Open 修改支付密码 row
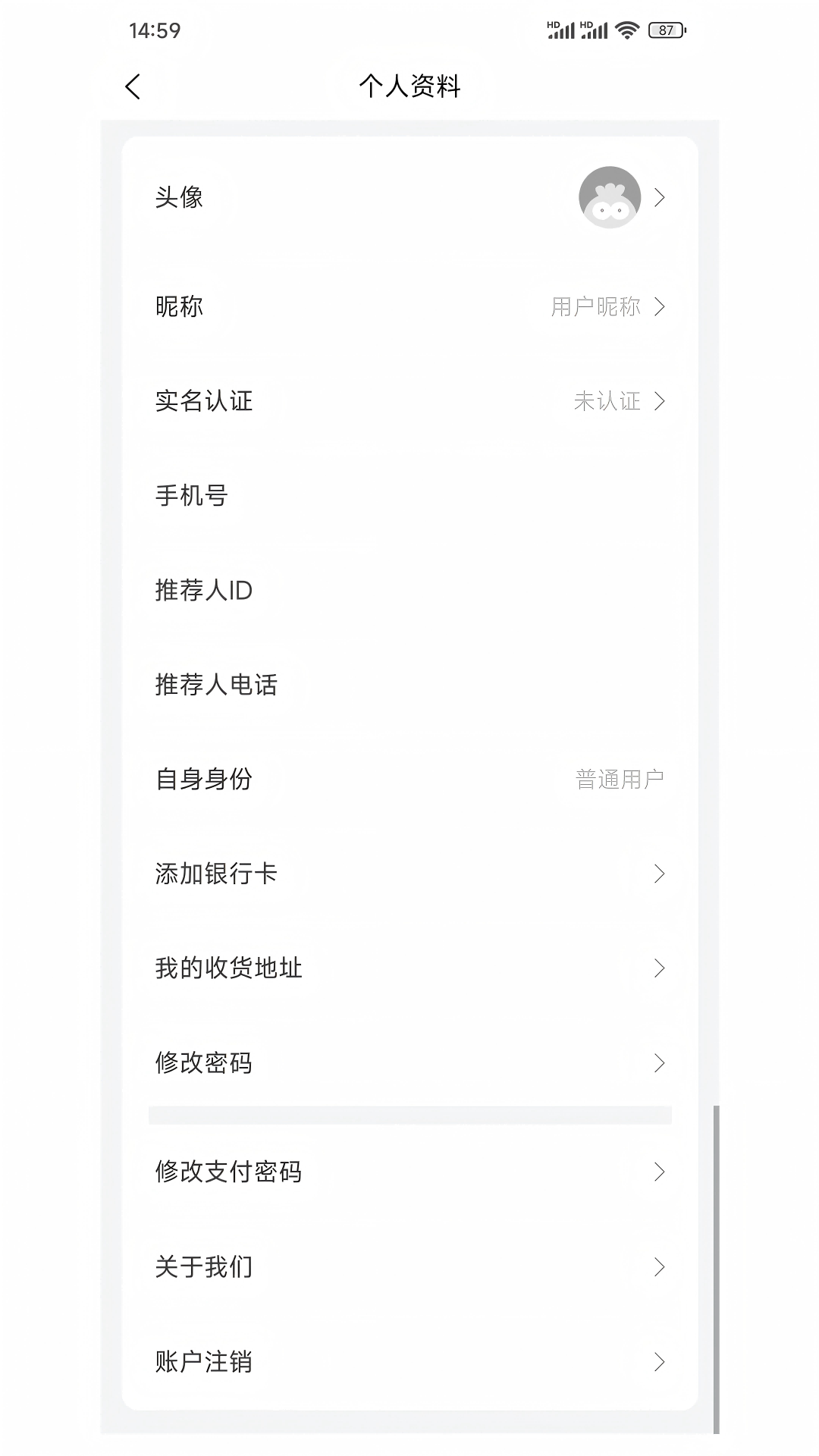This screenshot has height=1456, width=819. (x=409, y=1172)
